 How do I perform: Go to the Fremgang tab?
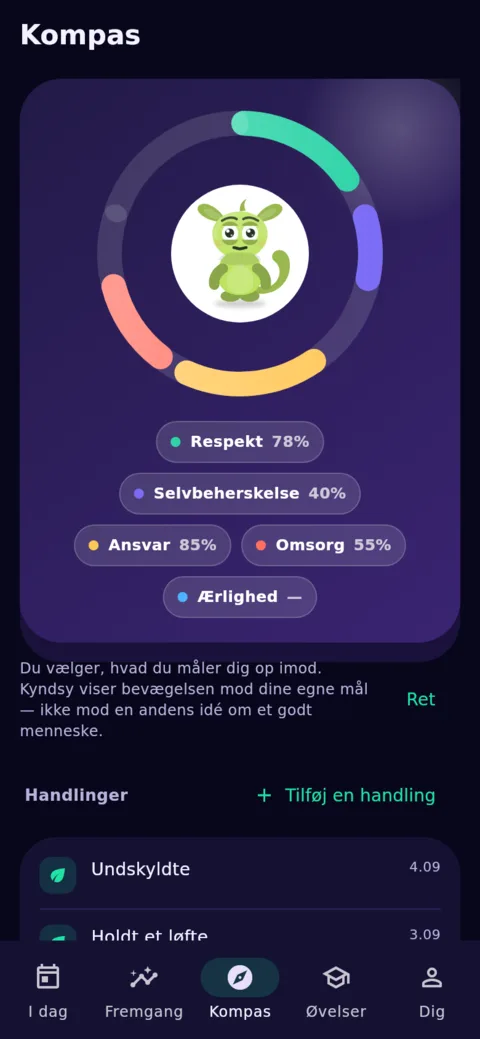point(144,991)
